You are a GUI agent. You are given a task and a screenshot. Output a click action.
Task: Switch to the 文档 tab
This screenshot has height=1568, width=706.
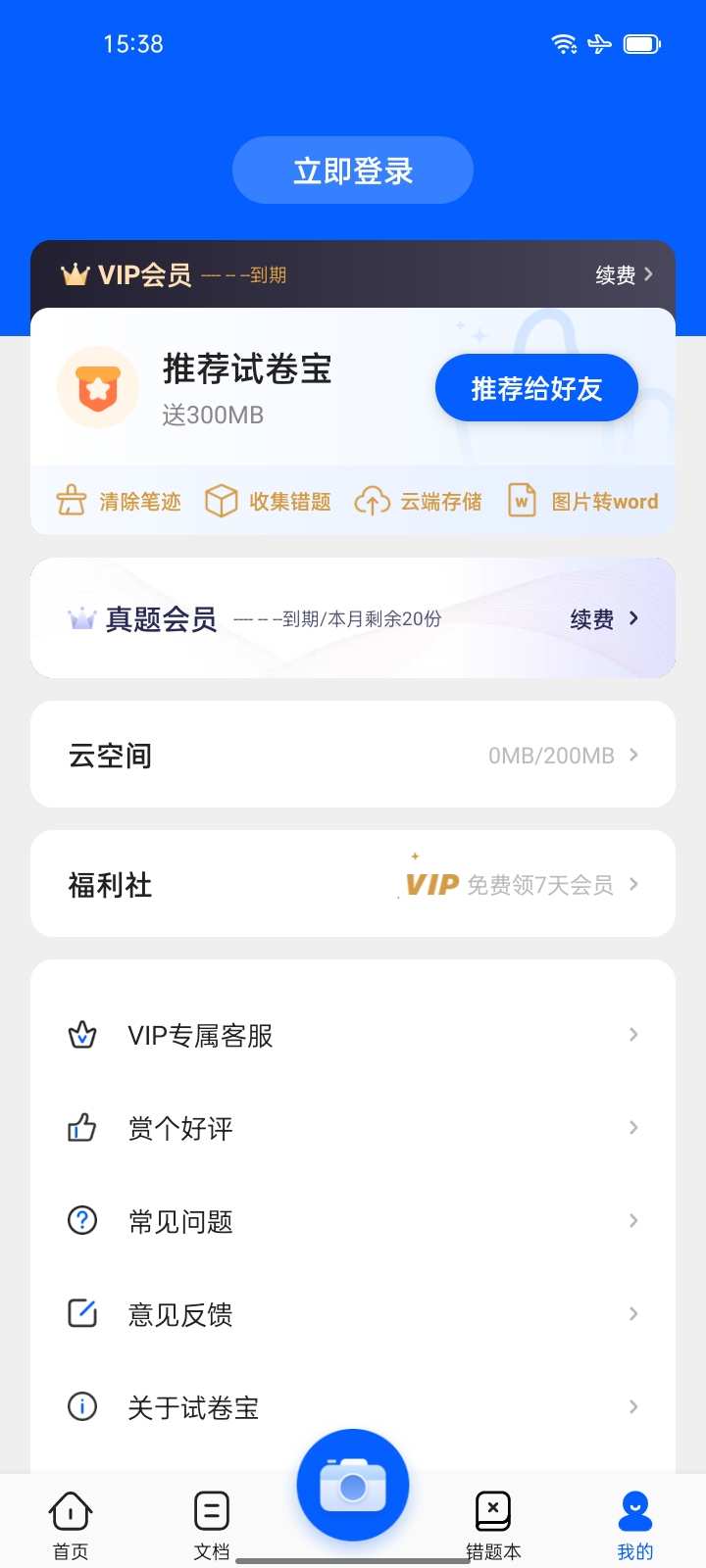coord(212,1525)
